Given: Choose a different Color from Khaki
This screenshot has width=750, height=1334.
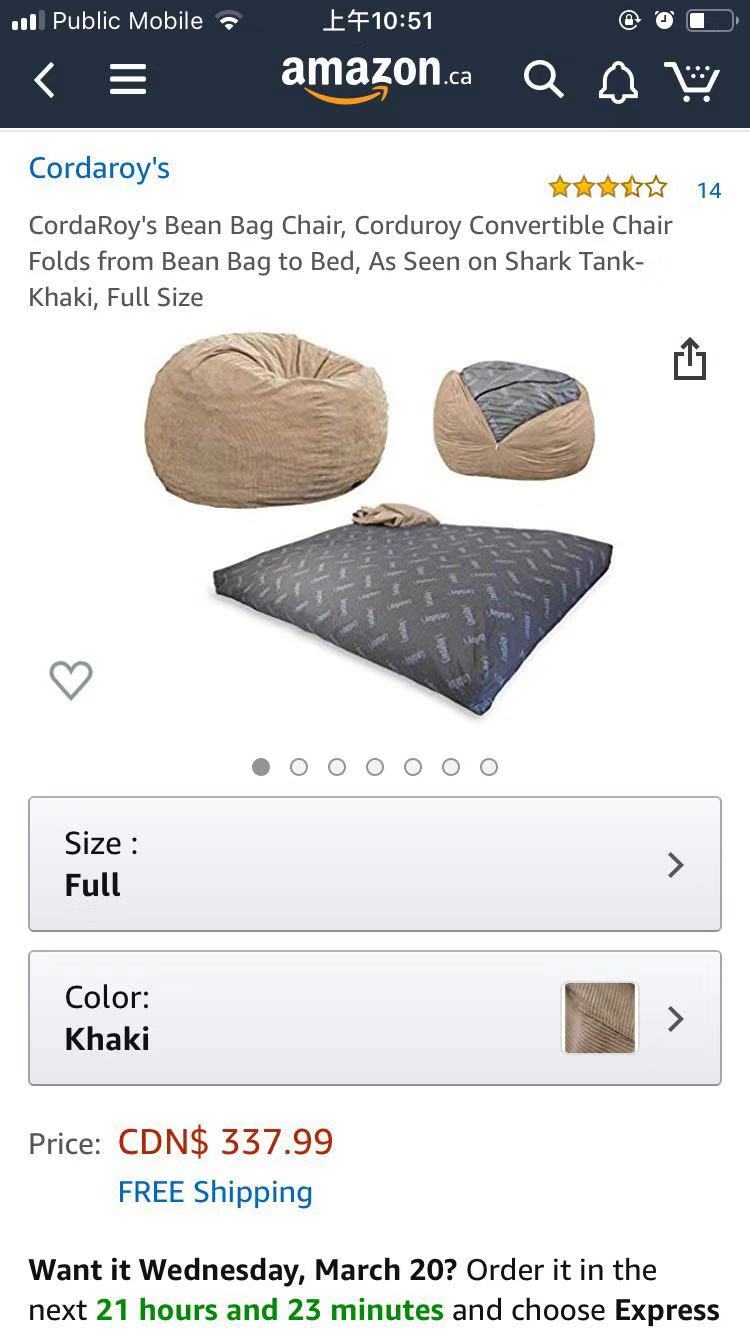Looking at the screenshot, I should click(x=375, y=1018).
